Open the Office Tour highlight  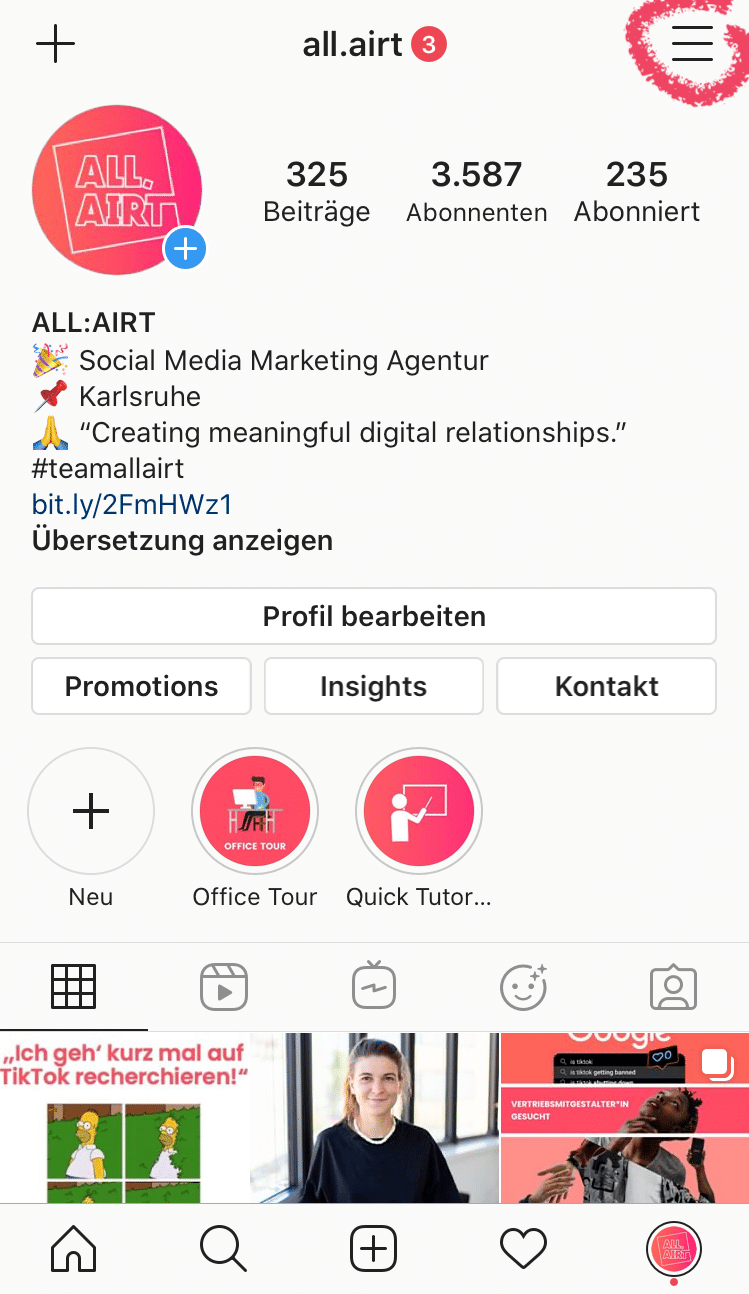click(x=255, y=811)
